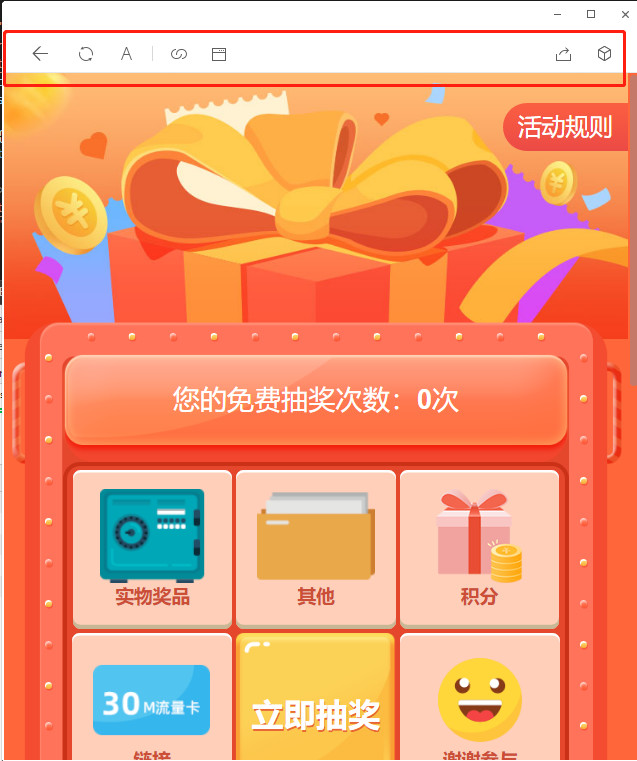Go back using the arrow icon
The width and height of the screenshot is (637, 761).
pyautogui.click(x=40, y=54)
